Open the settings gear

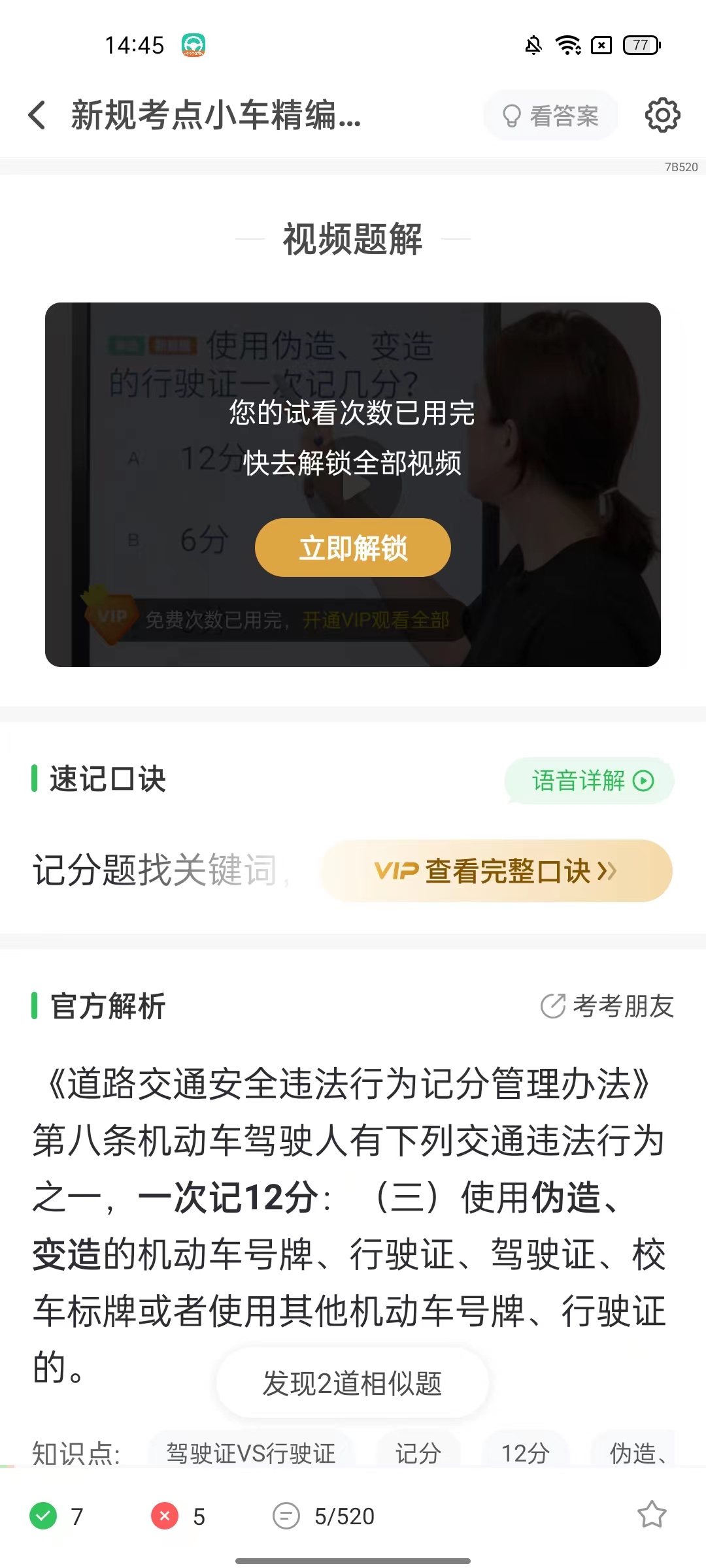tap(662, 116)
